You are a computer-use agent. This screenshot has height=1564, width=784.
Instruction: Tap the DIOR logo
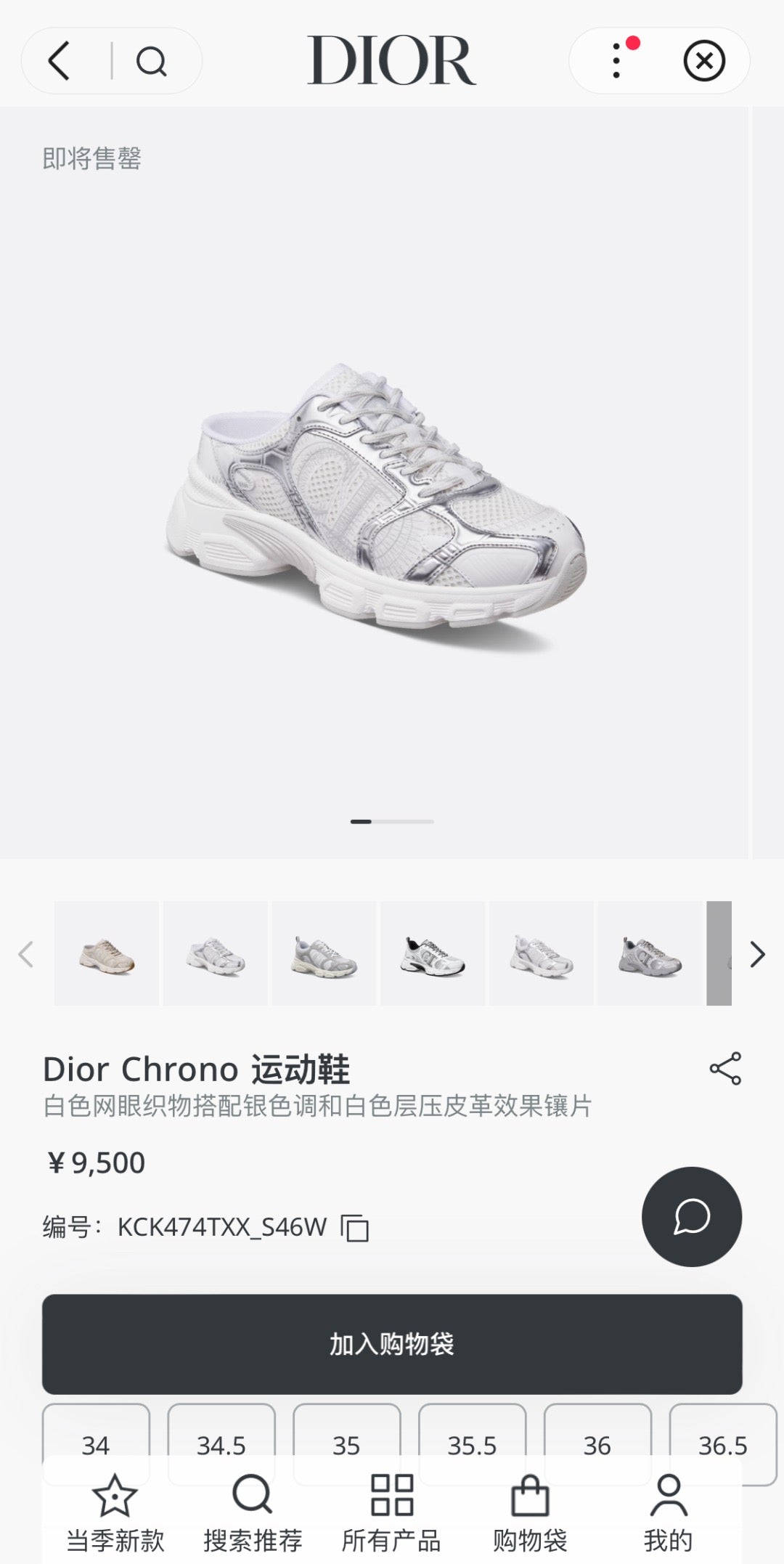(x=391, y=60)
